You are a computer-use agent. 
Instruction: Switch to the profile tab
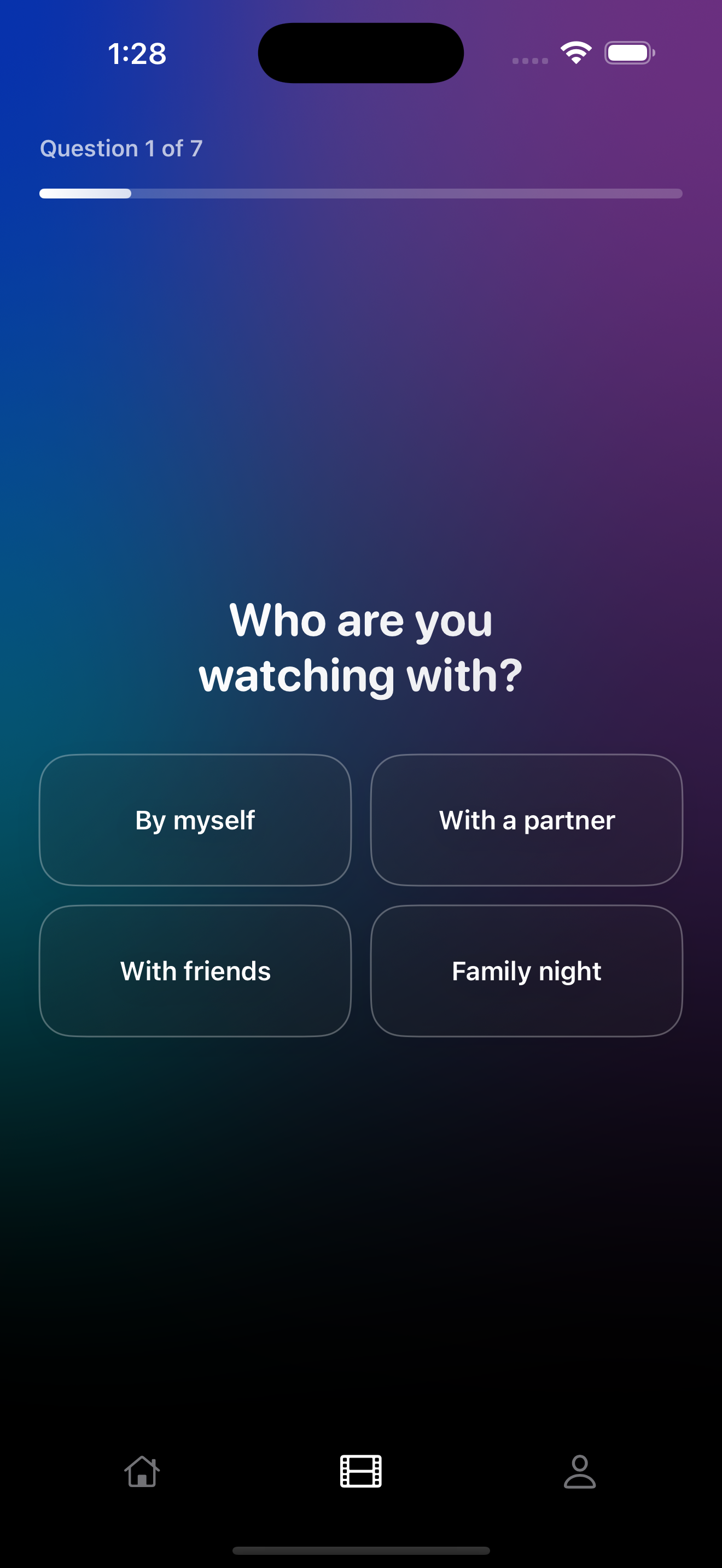pos(580,1471)
